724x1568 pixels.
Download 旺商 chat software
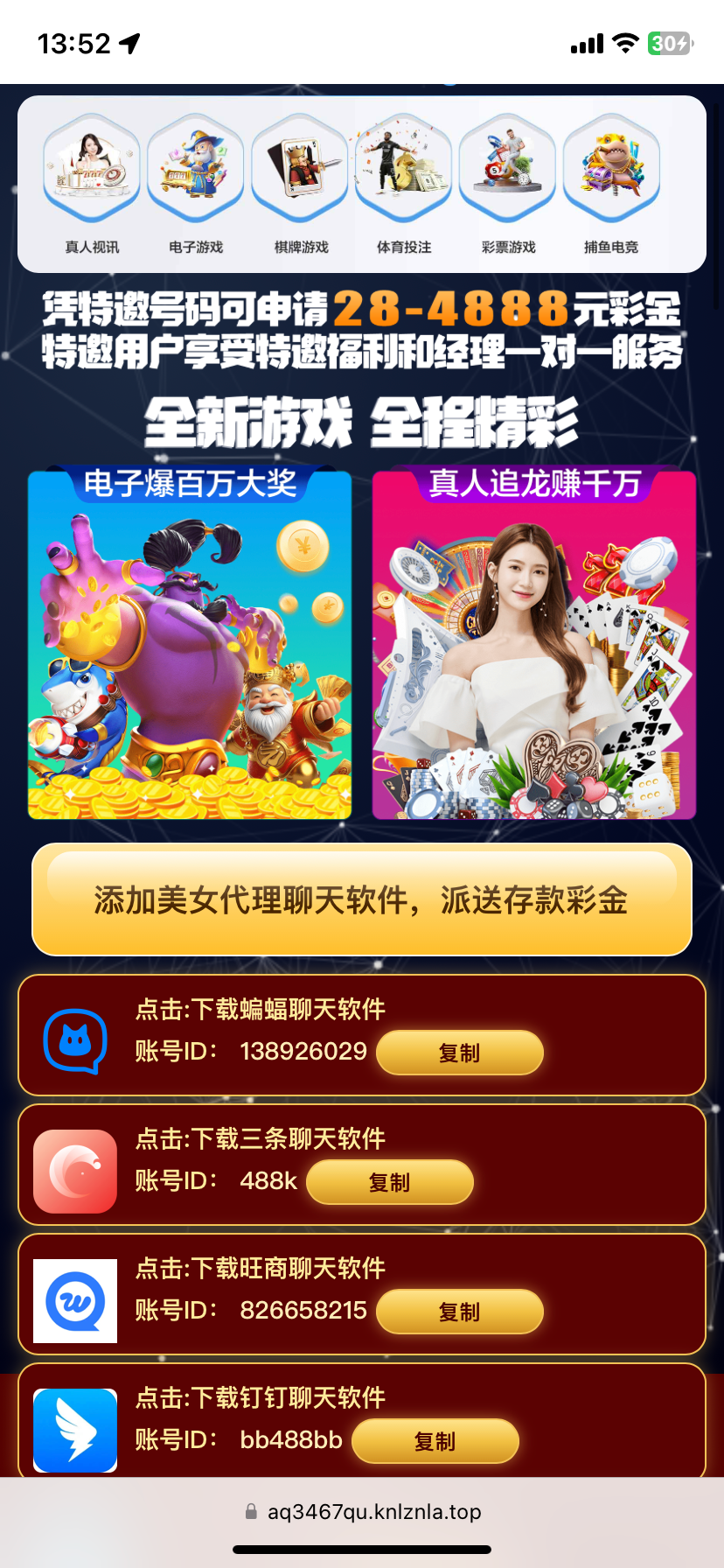pyautogui.click(x=261, y=1268)
